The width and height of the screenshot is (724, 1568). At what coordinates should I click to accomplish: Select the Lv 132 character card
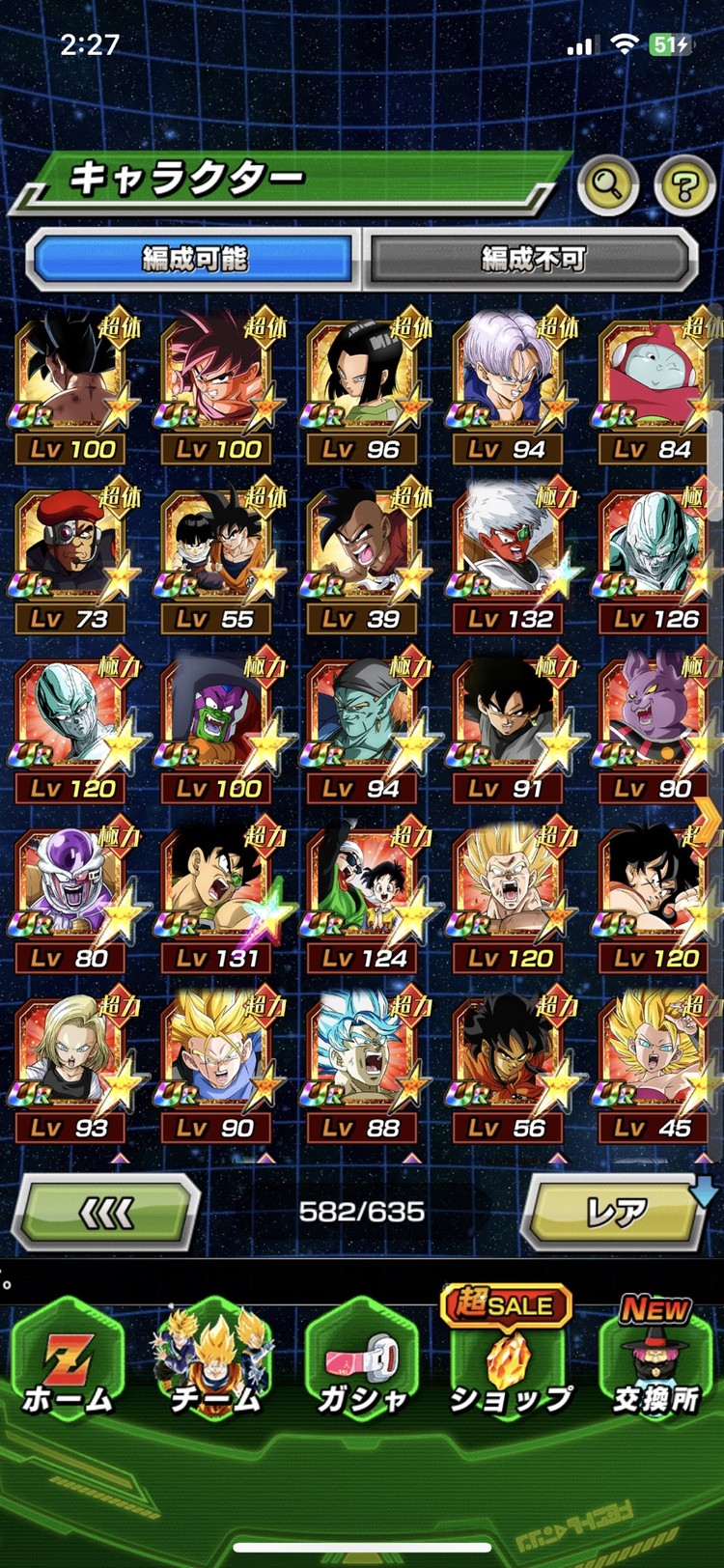coord(509,559)
